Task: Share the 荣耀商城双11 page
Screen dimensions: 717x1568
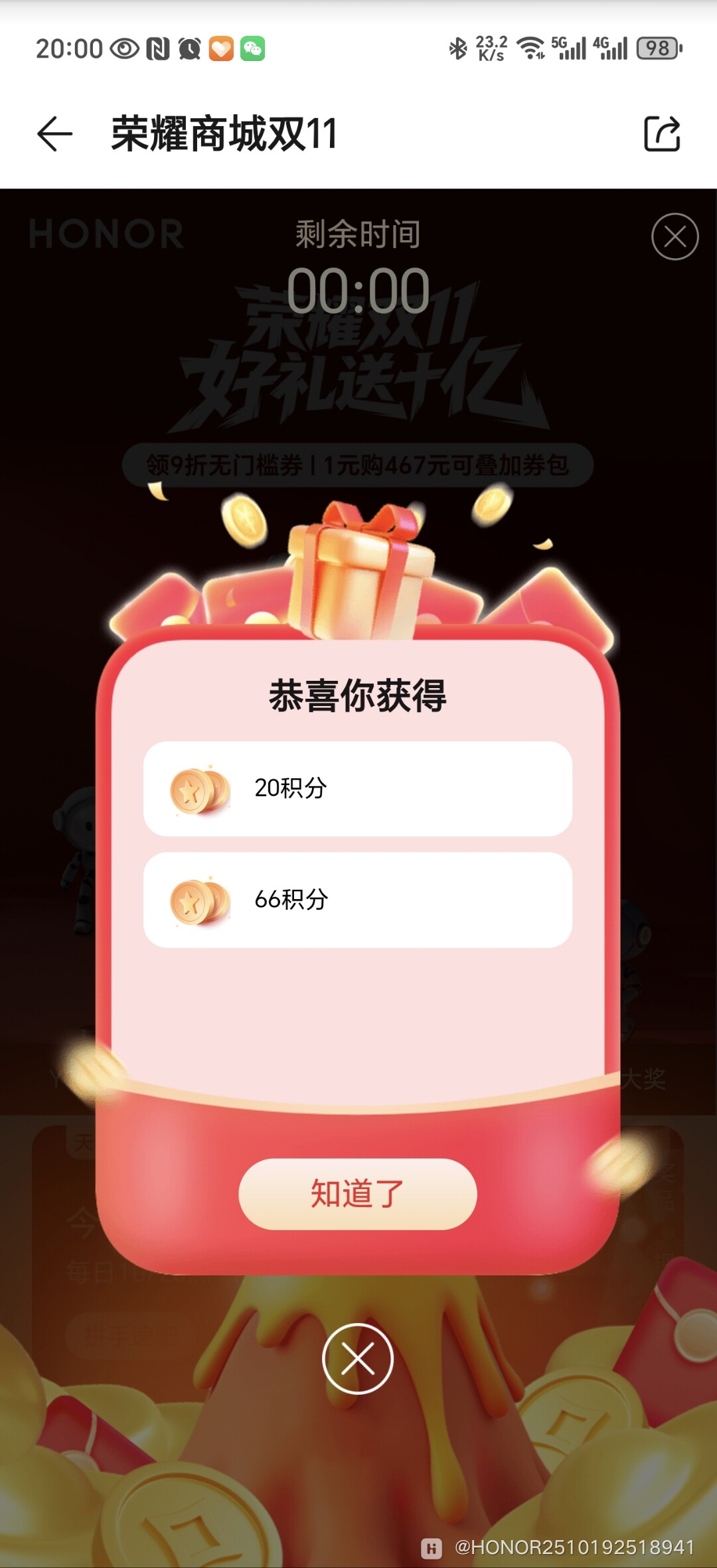Action: pyautogui.click(x=662, y=133)
